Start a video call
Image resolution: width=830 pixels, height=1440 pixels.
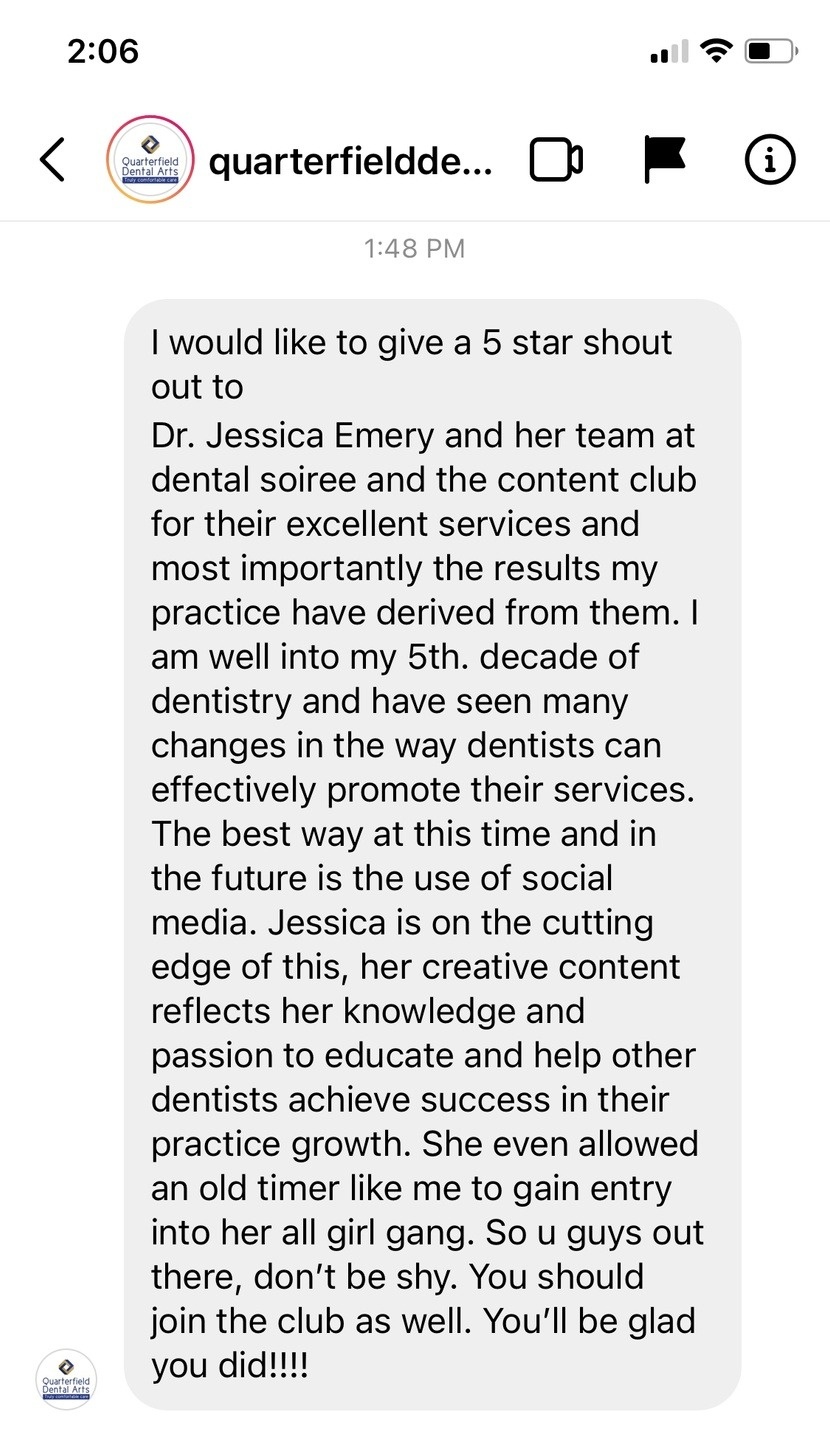[556, 160]
